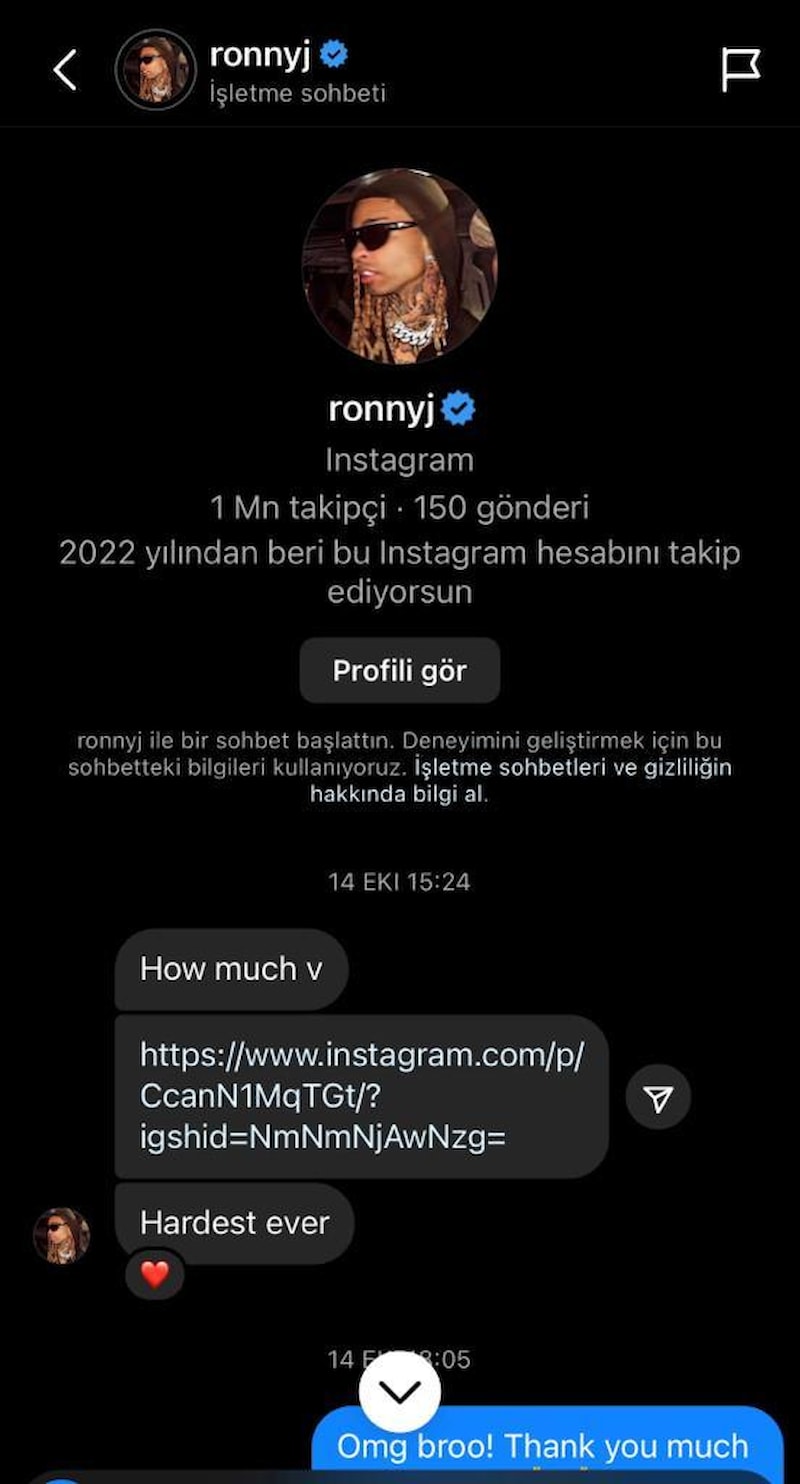The image size is (800, 1484).
Task: Tap the Profili gör button
Action: pyautogui.click(x=399, y=670)
